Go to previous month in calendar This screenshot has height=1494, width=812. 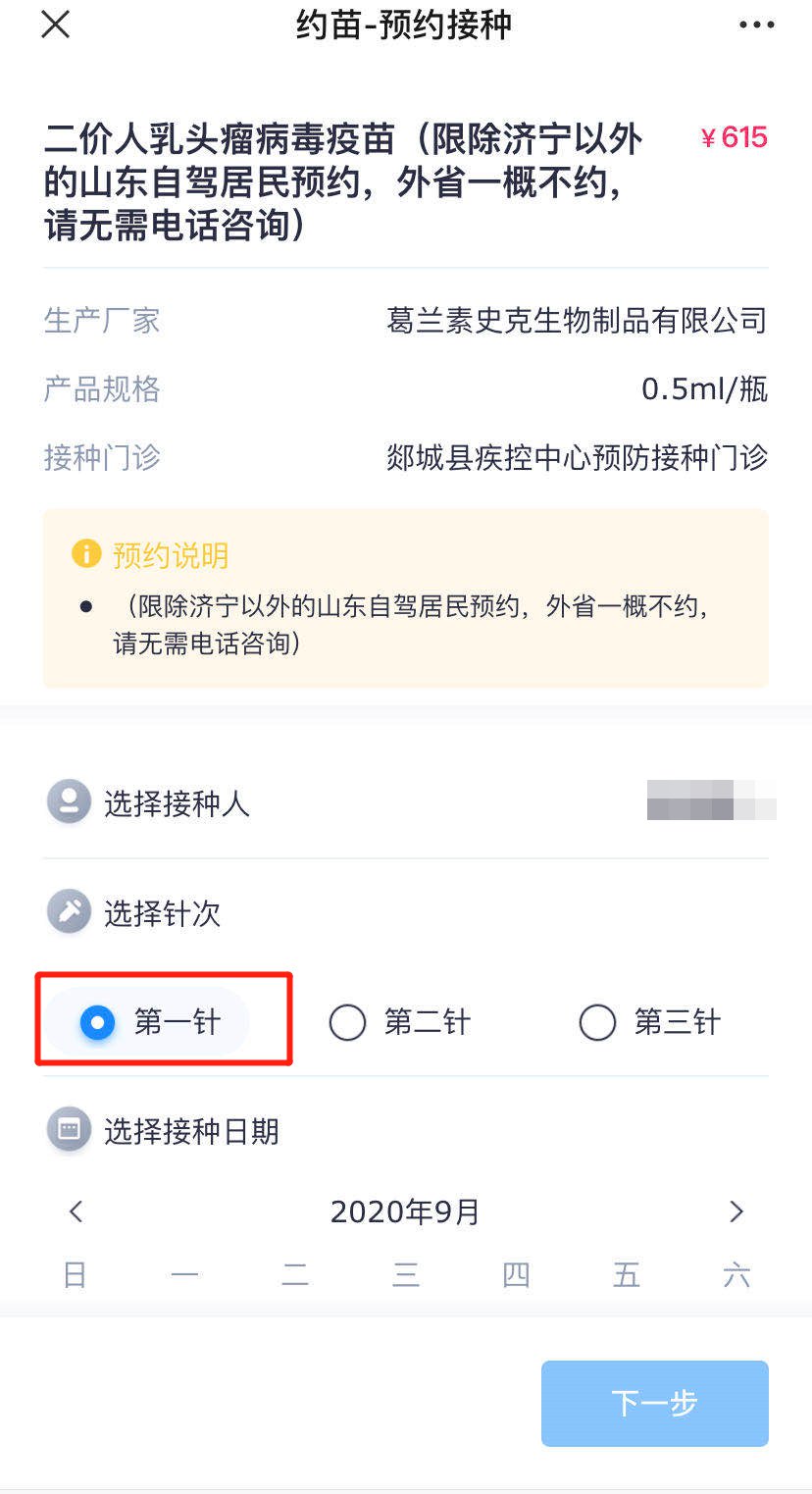pos(76,1211)
